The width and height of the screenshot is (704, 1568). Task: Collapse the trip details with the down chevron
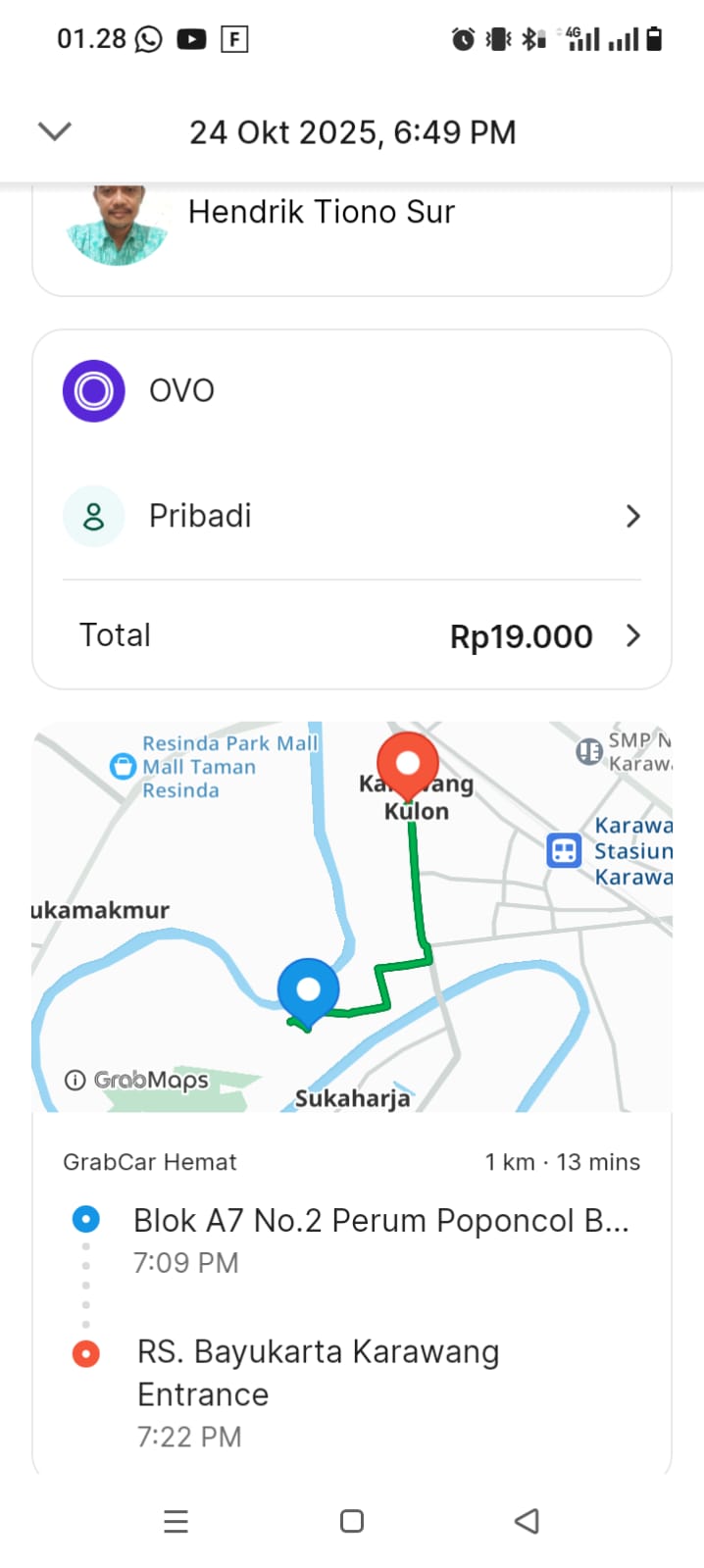coord(55,131)
